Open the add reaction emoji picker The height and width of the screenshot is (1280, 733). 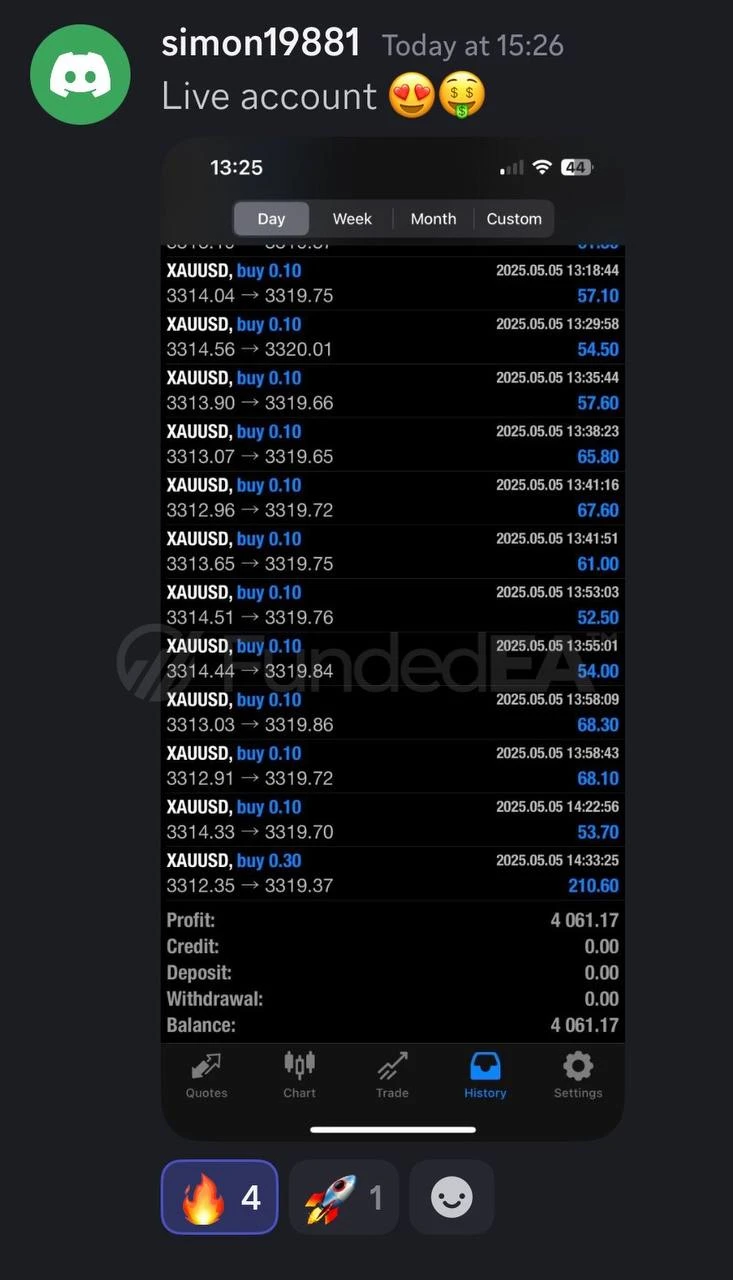click(452, 1197)
